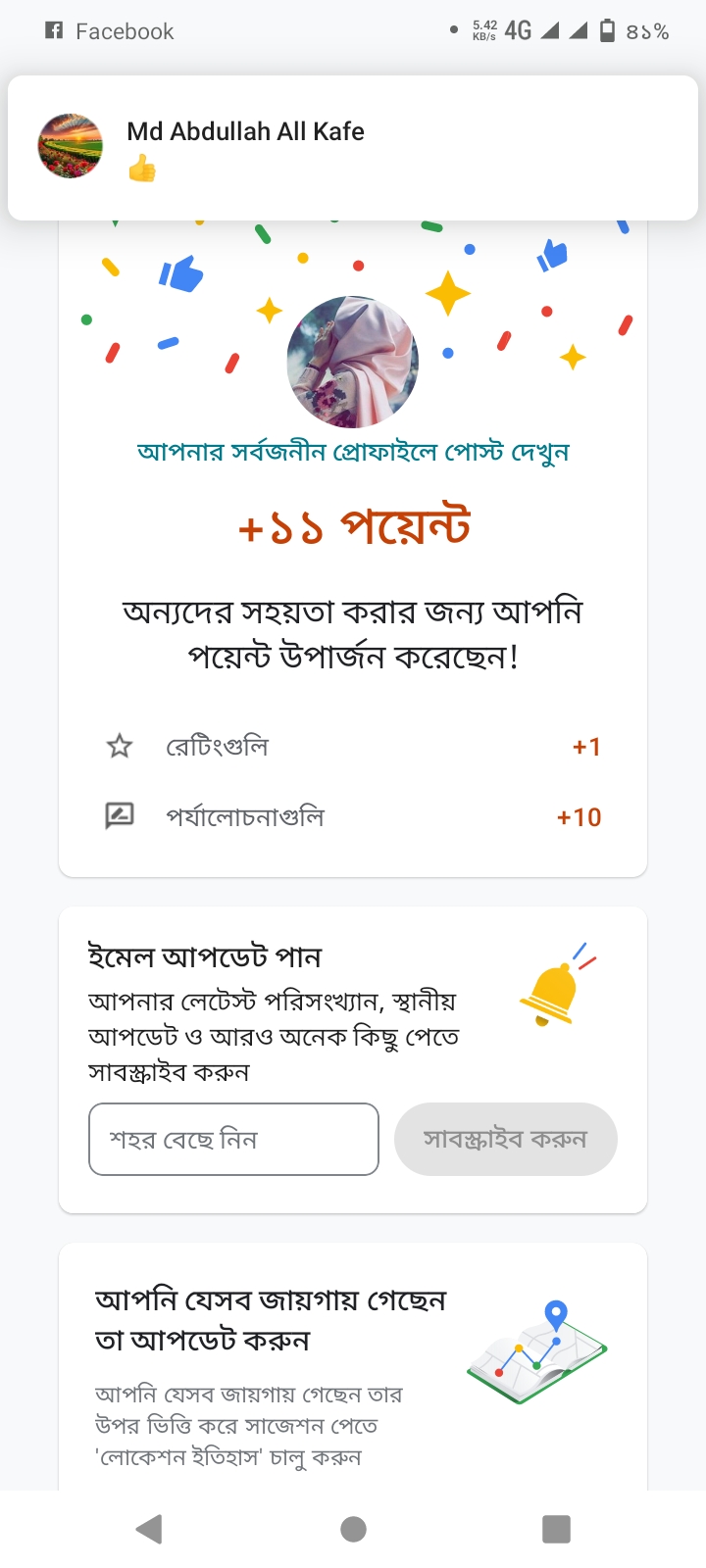
Task: Open the recent apps view
Action: (x=556, y=1529)
